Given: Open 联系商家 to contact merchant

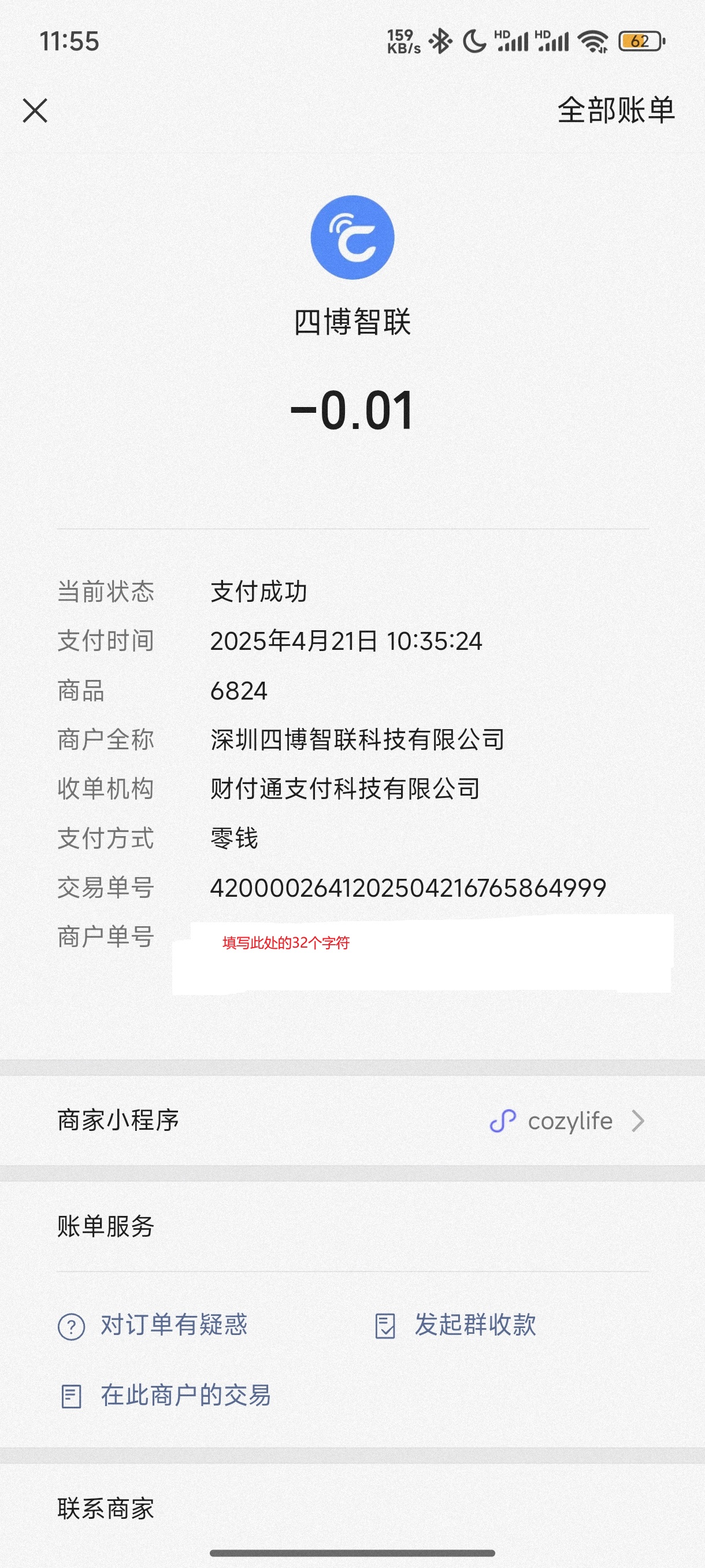Looking at the screenshot, I should click(106, 1508).
